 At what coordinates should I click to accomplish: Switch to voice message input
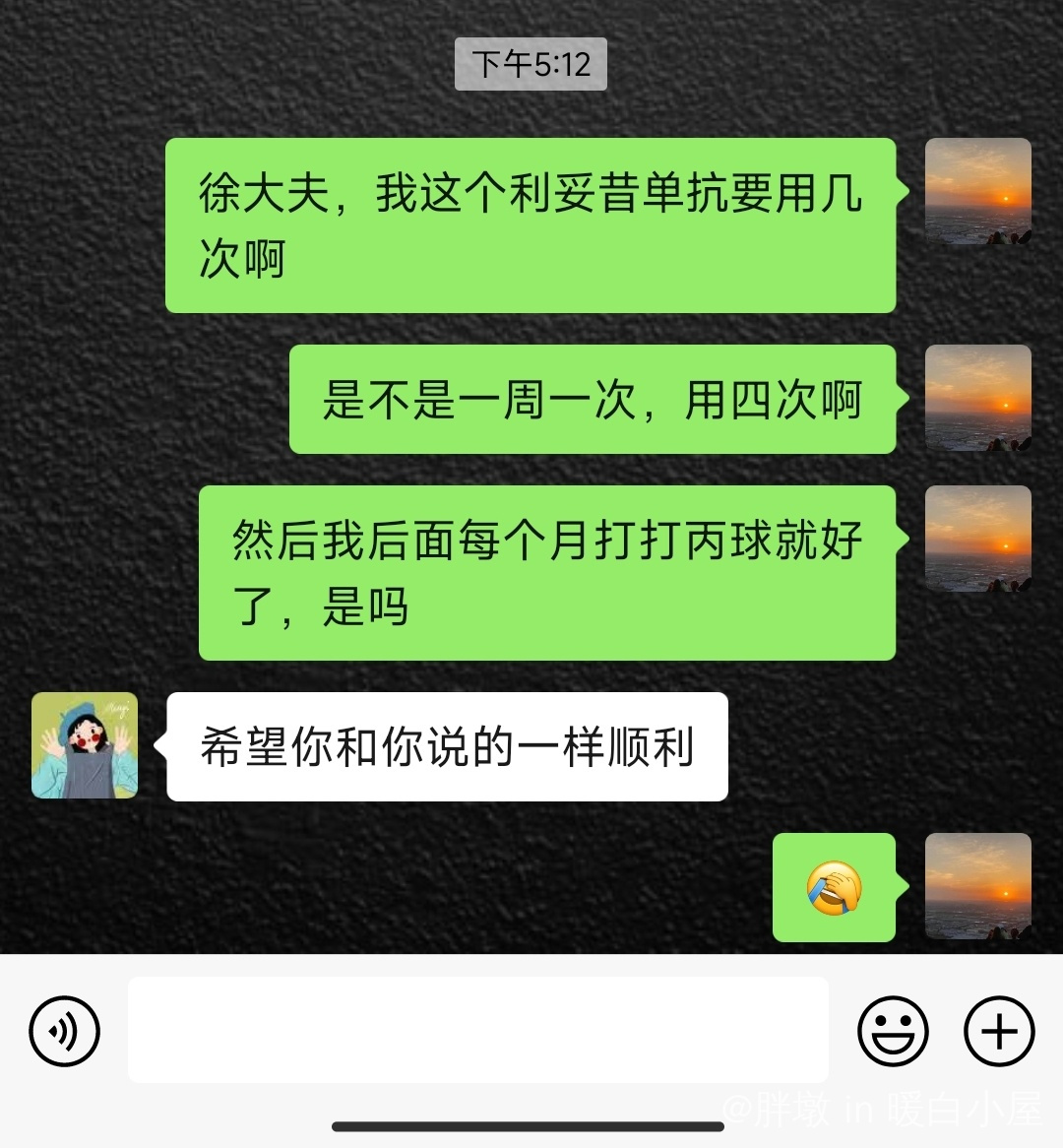coord(64,1031)
